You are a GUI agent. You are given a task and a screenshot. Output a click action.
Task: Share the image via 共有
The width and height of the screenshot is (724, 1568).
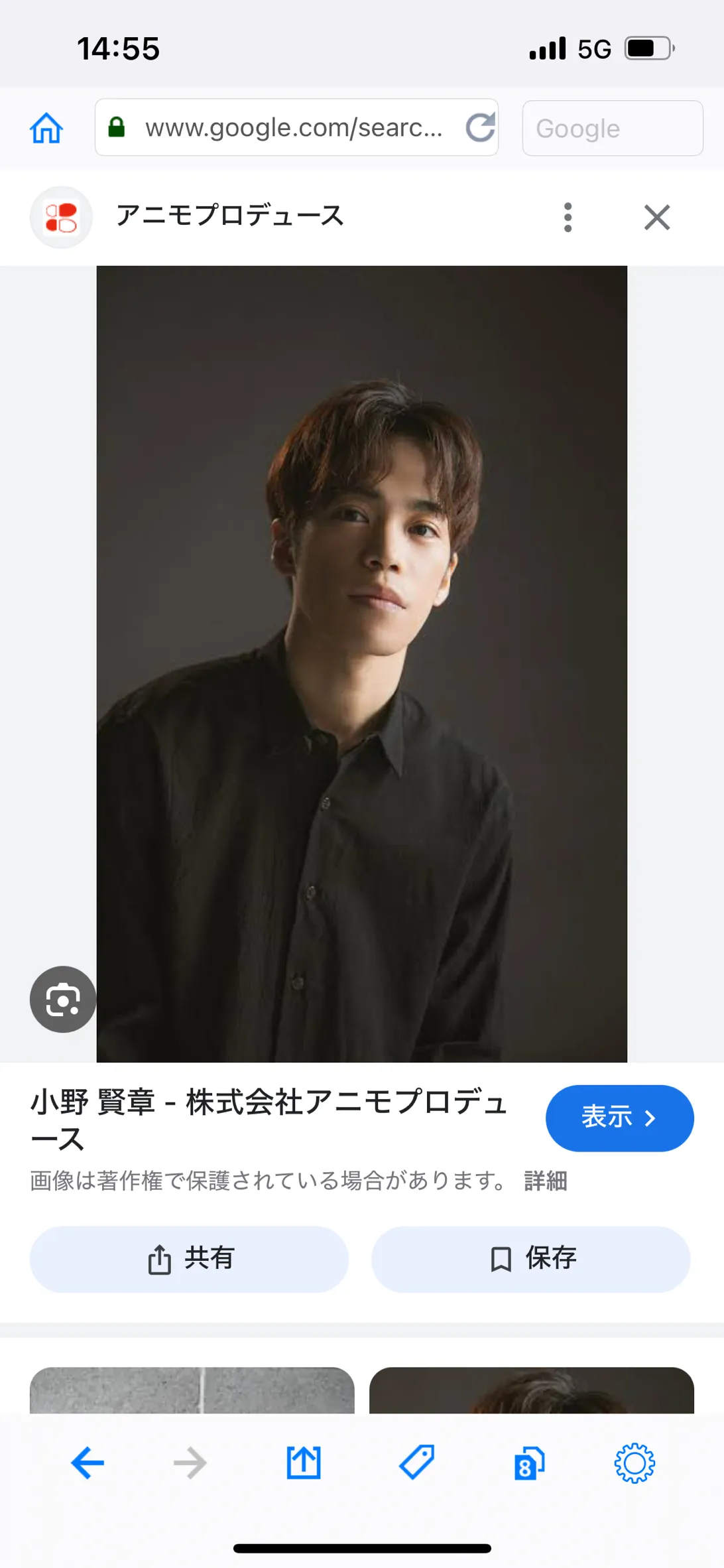(190, 1259)
